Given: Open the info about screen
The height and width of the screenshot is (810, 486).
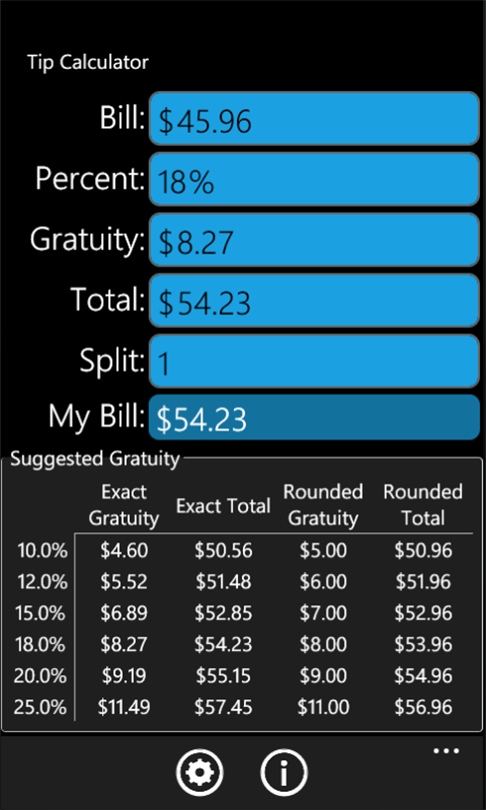Looking at the screenshot, I should [x=284, y=773].
